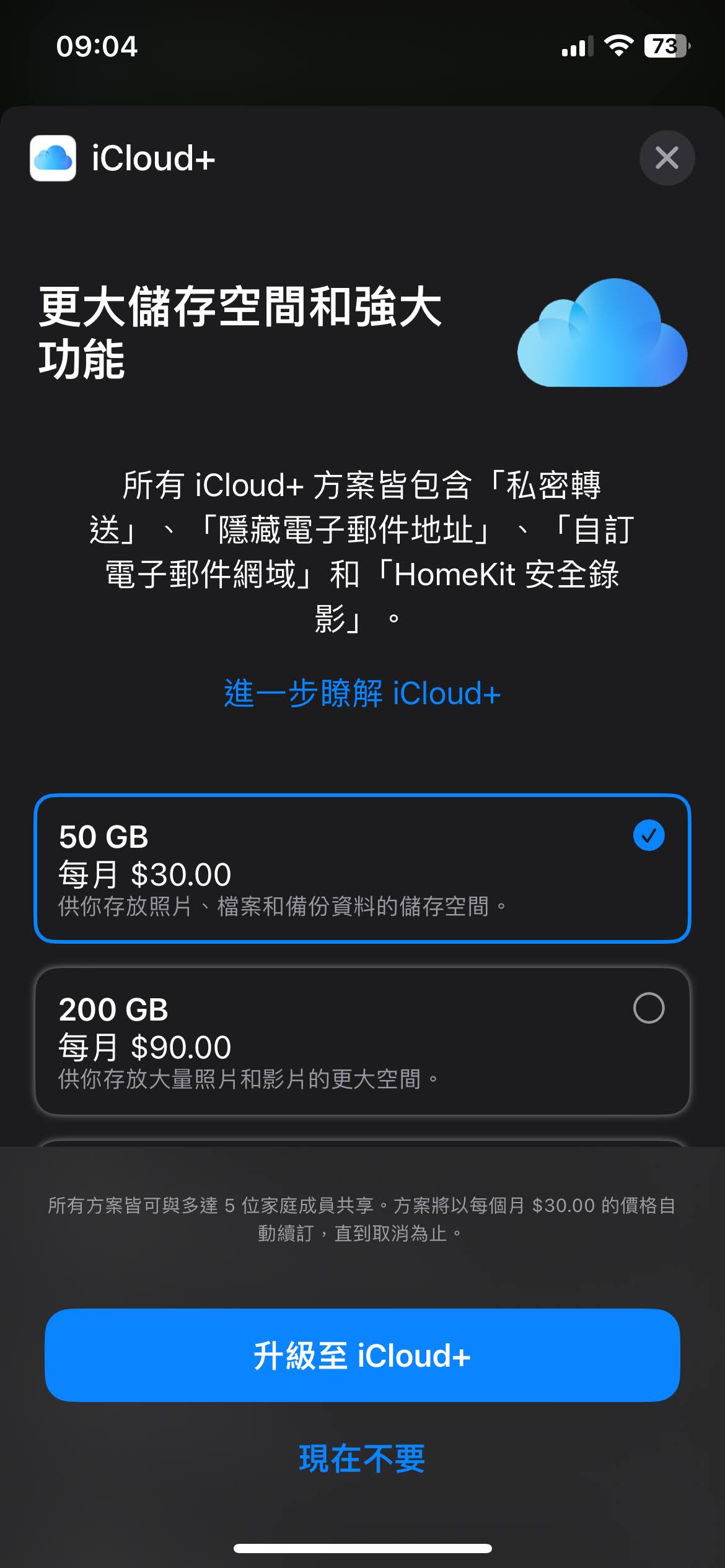
Task: Open the 進一步瞭解 iCloud+ link
Action: pos(362,693)
